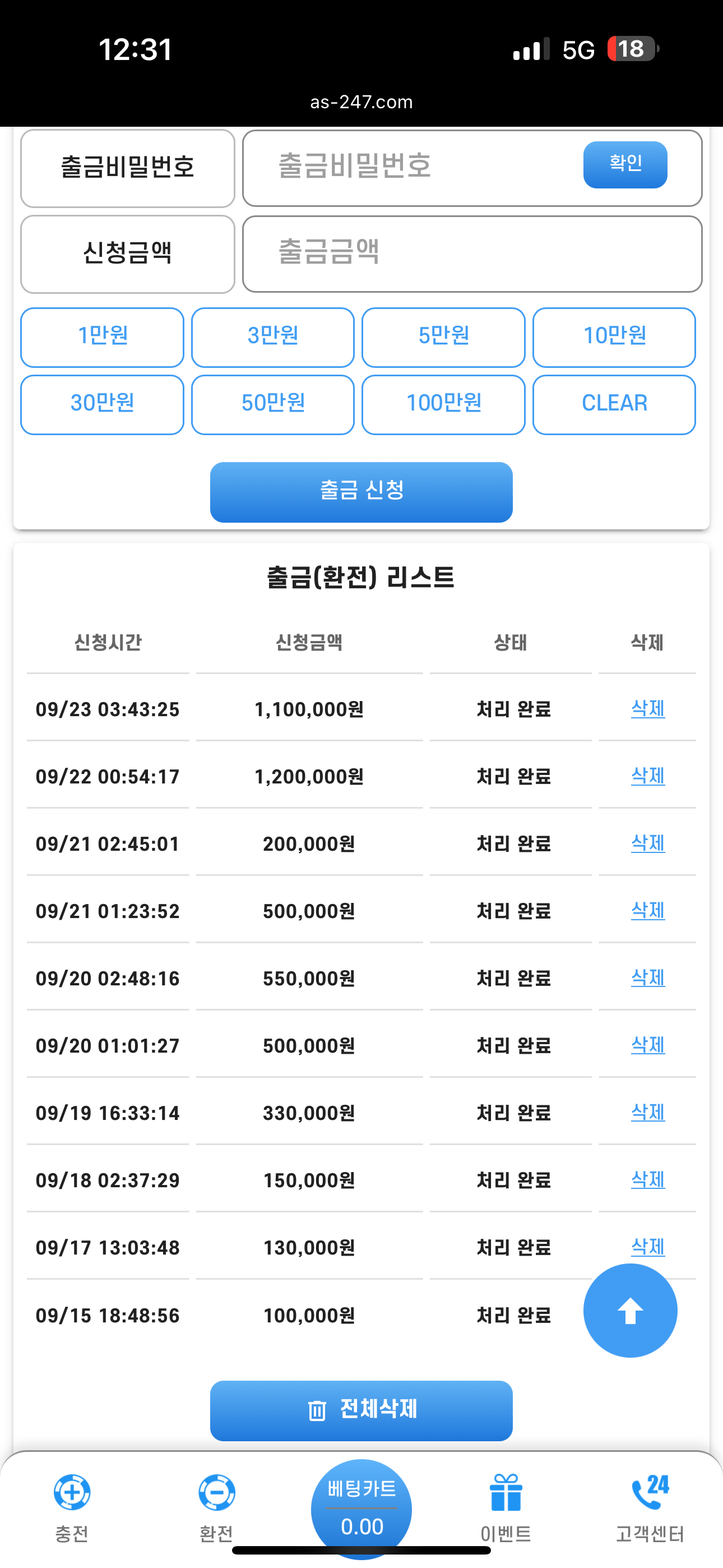Choose the 10만원 amount chip
This screenshot has height=1568, width=723.
coord(614,337)
